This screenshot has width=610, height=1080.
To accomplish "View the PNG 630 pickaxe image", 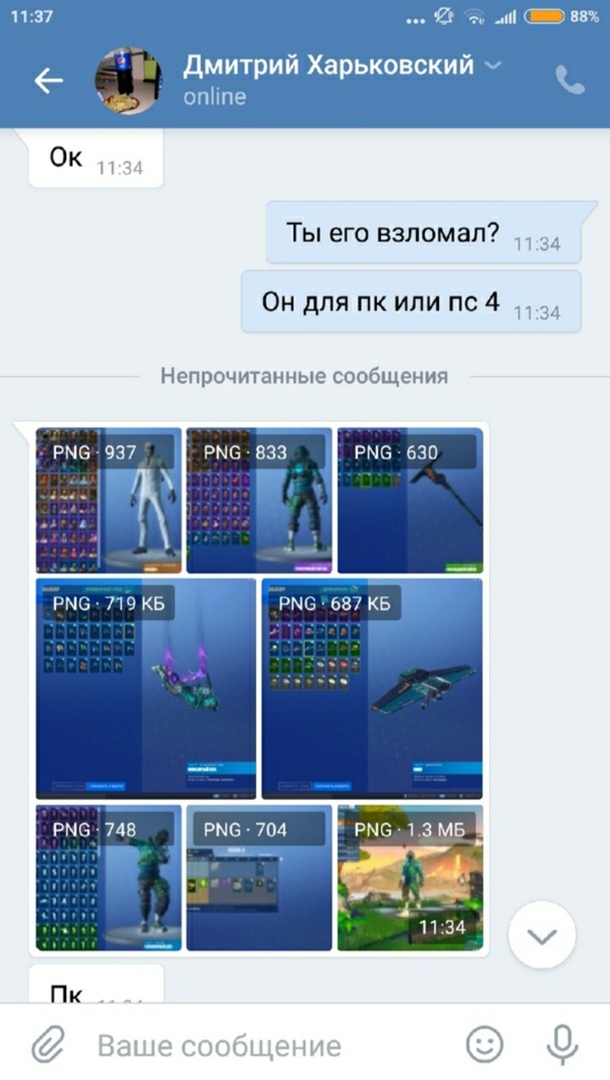I will [x=410, y=501].
